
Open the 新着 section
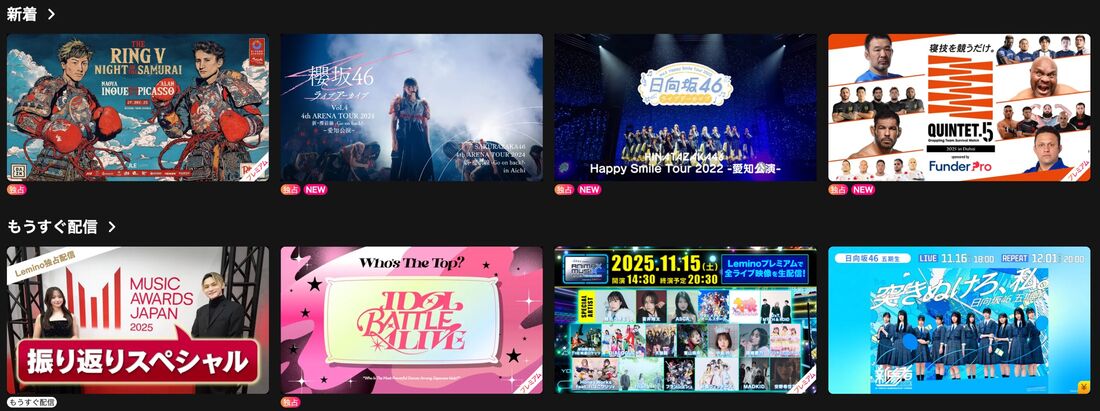click(30, 14)
